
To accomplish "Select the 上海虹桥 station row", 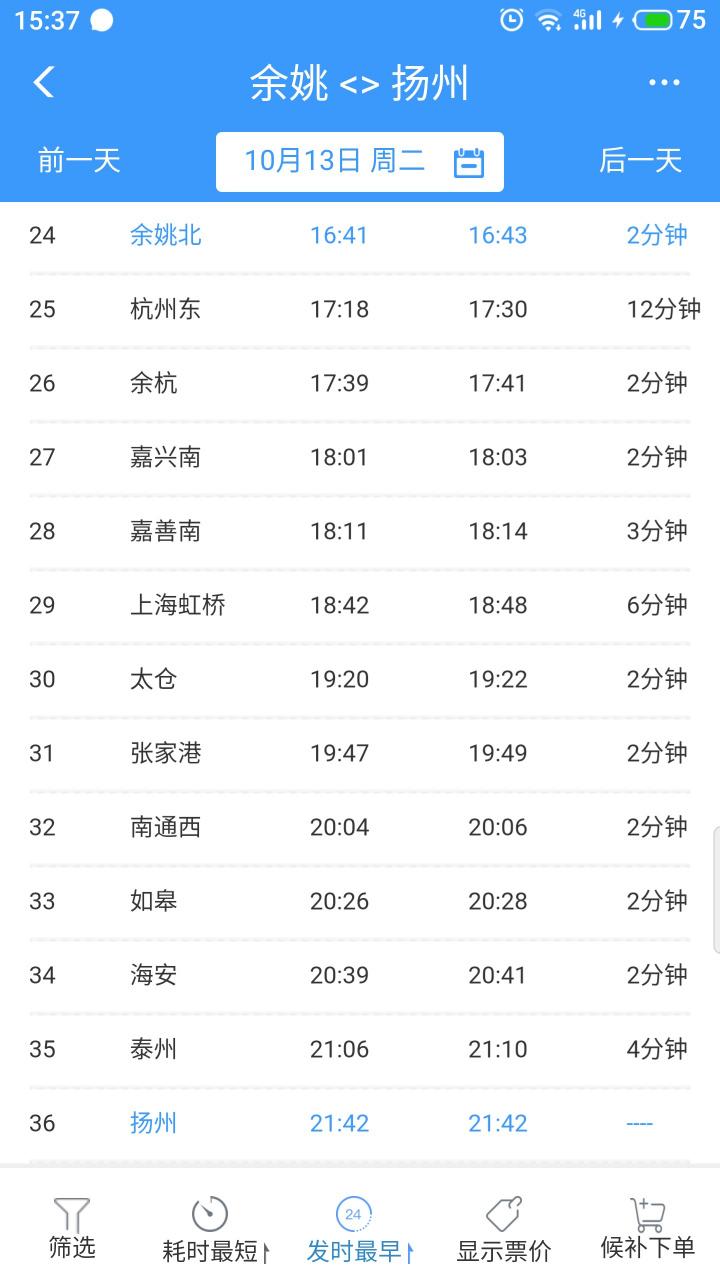I will click(x=360, y=605).
